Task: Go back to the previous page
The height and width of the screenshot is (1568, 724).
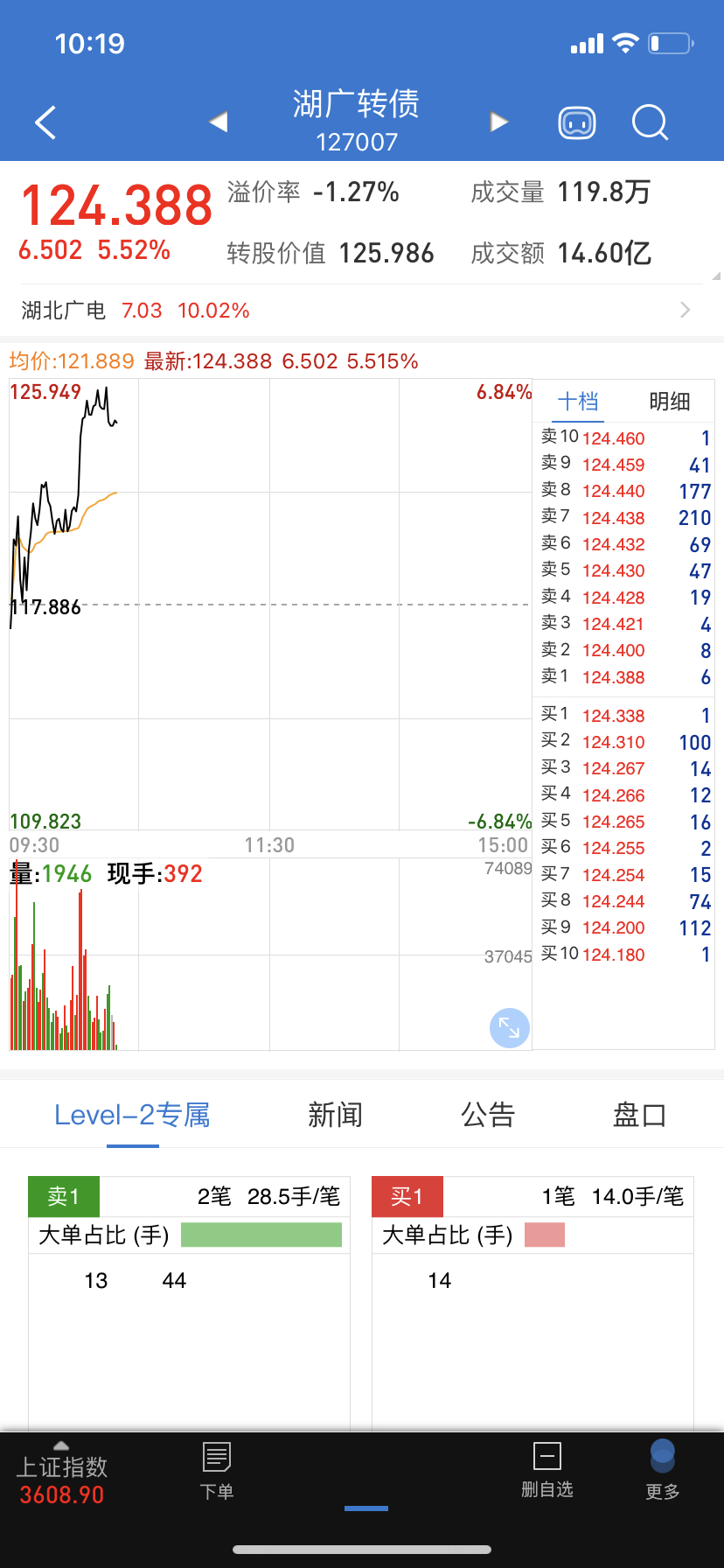Action: (45, 122)
